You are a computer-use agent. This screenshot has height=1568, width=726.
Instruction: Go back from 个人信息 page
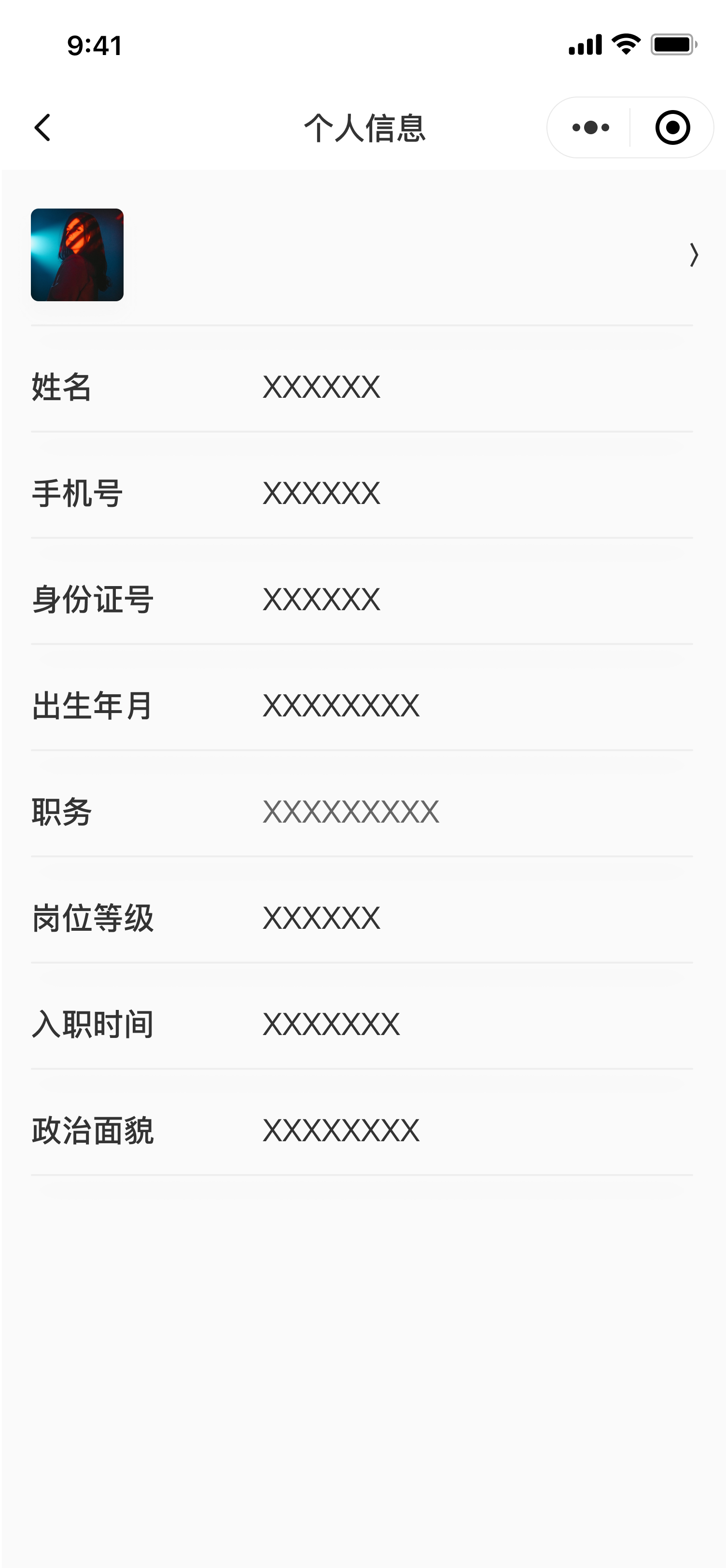pyautogui.click(x=42, y=128)
